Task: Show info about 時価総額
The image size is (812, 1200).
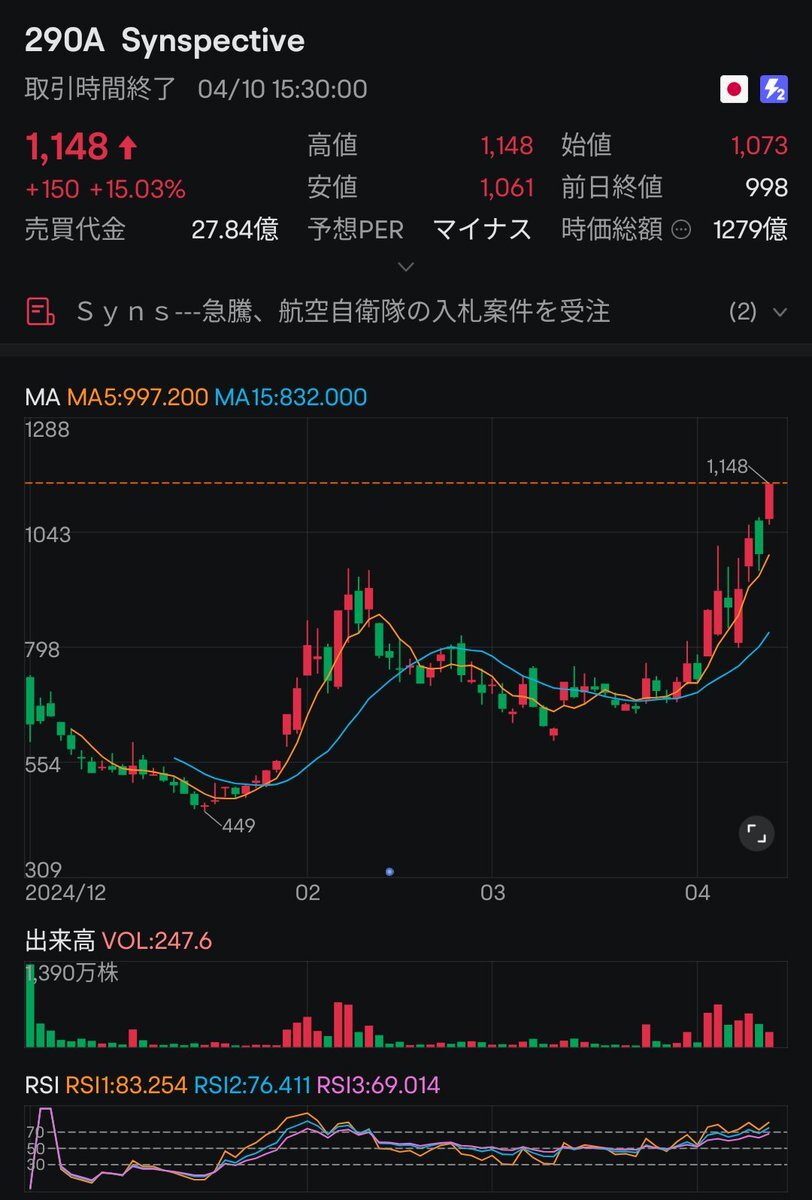Action: [x=681, y=230]
